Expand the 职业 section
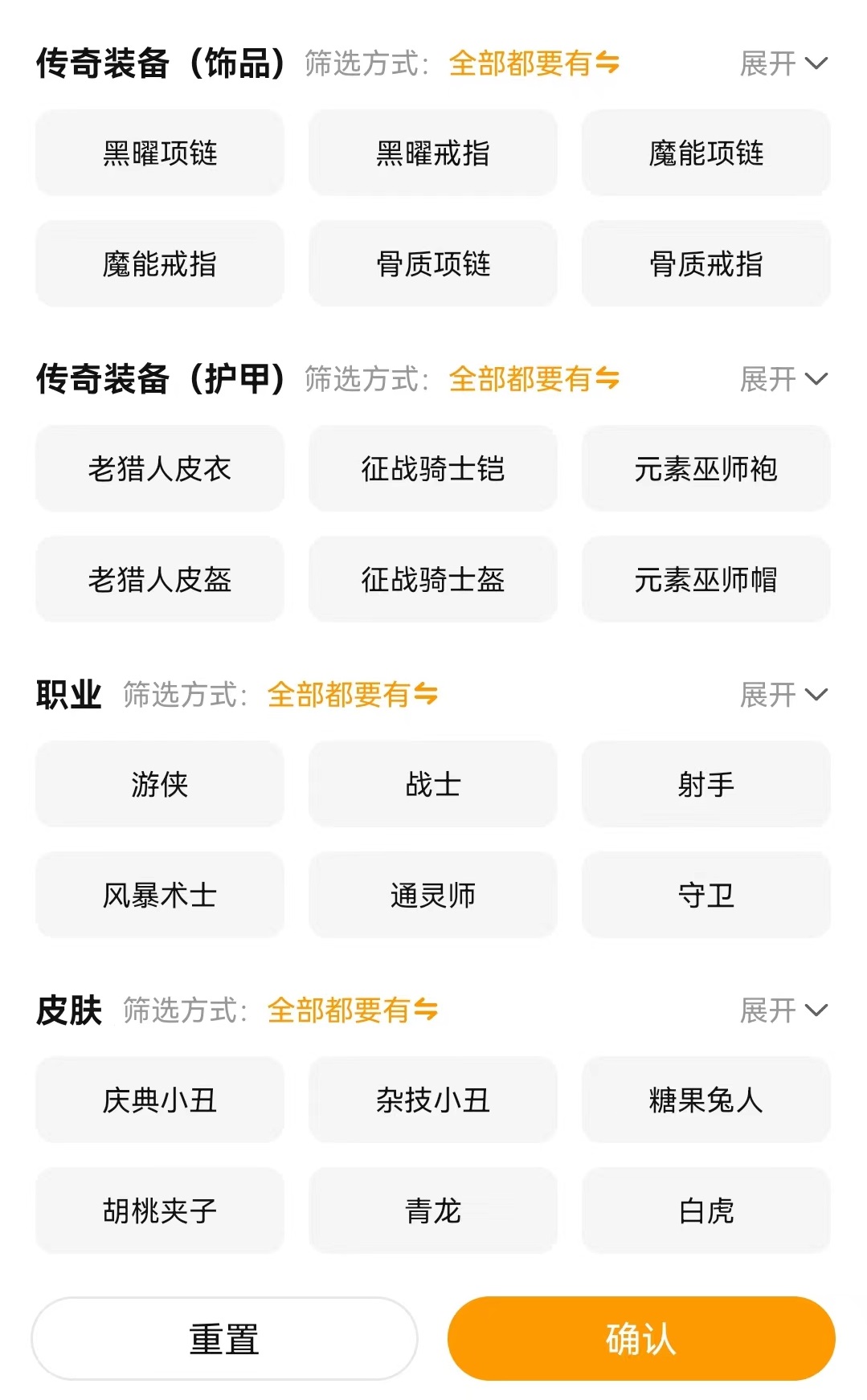This screenshot has height=1400, width=867. point(783,695)
